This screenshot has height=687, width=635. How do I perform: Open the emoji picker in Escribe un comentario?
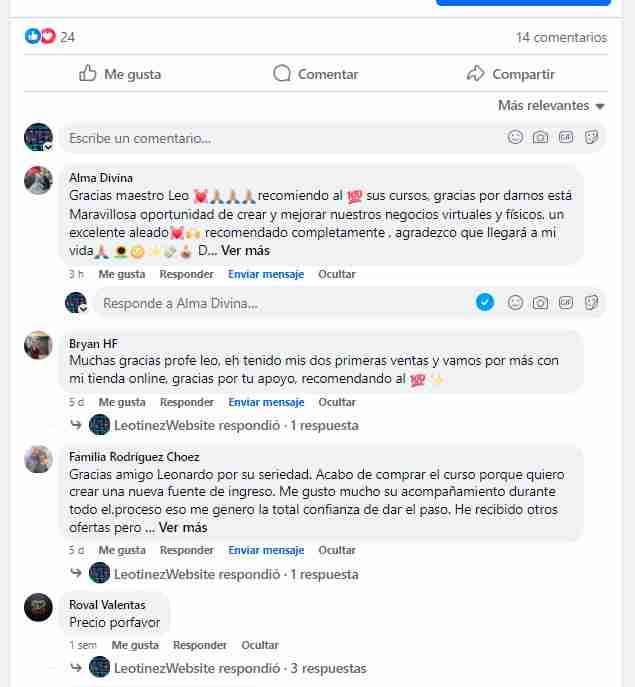pyautogui.click(x=515, y=138)
